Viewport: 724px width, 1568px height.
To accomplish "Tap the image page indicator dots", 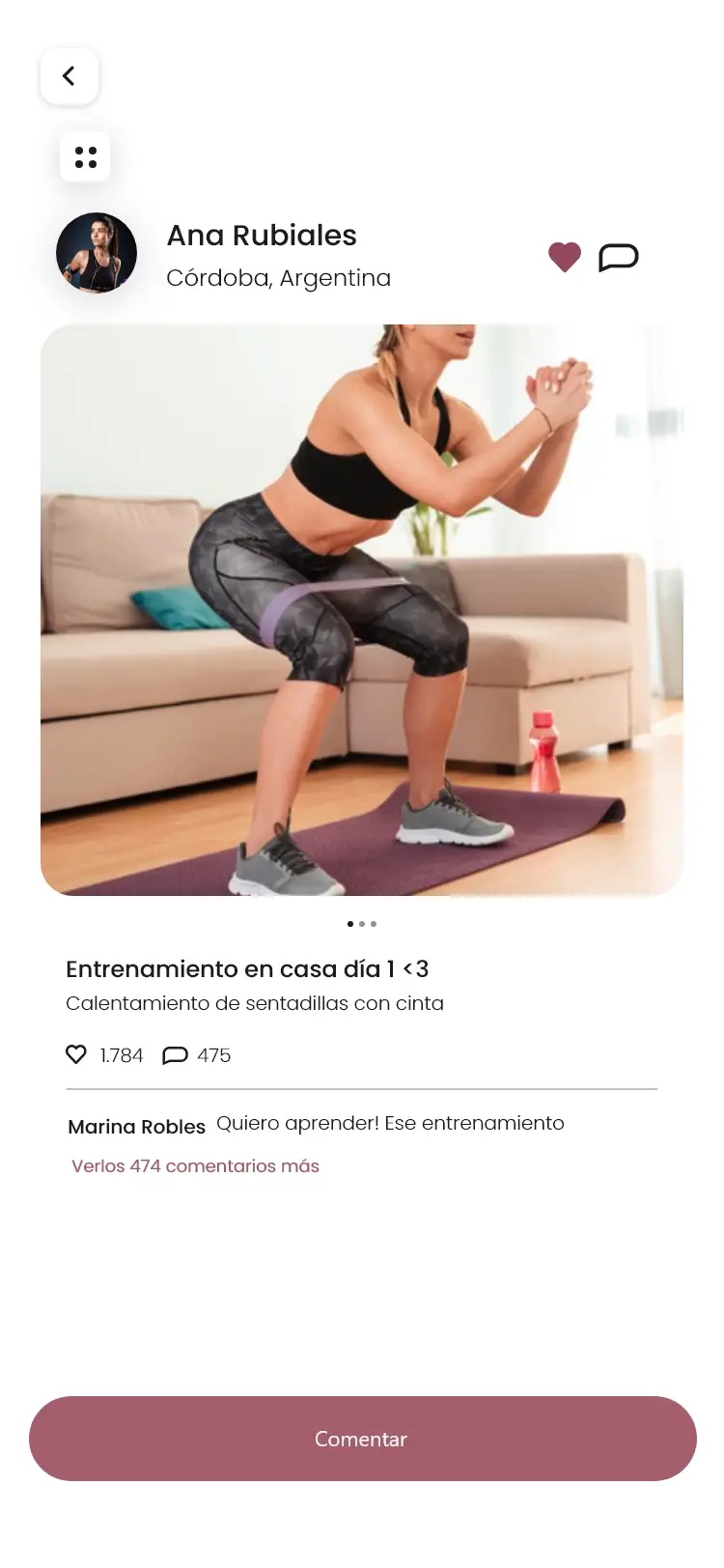I will pos(362,924).
